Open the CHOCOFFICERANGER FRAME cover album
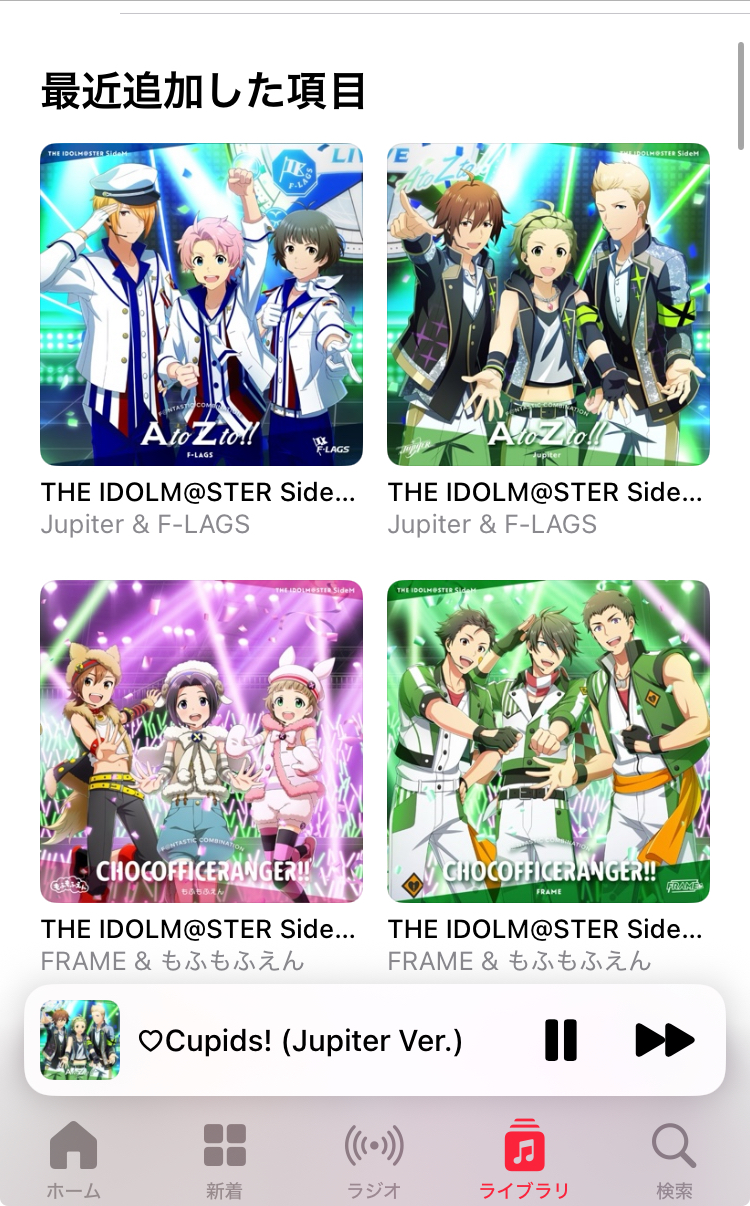The width and height of the screenshot is (750, 1206). click(548, 741)
